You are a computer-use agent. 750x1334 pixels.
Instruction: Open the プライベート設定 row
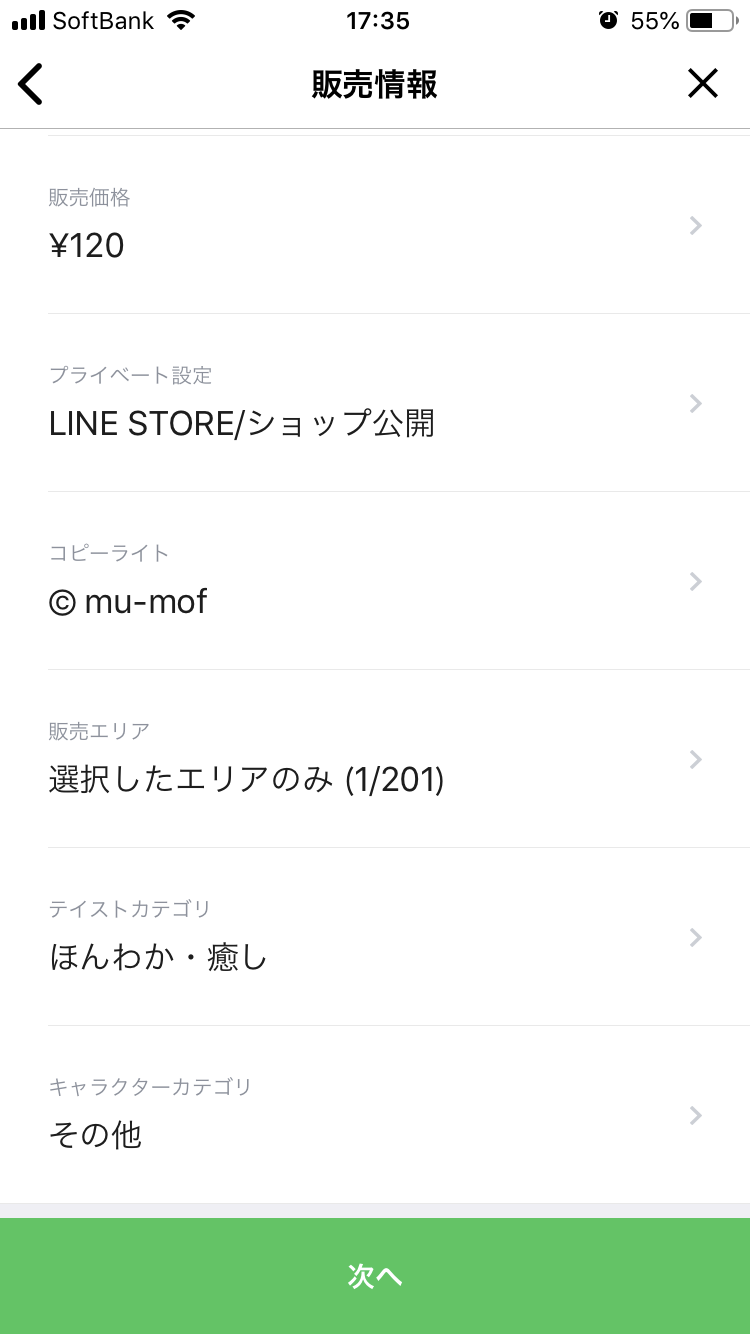375,403
